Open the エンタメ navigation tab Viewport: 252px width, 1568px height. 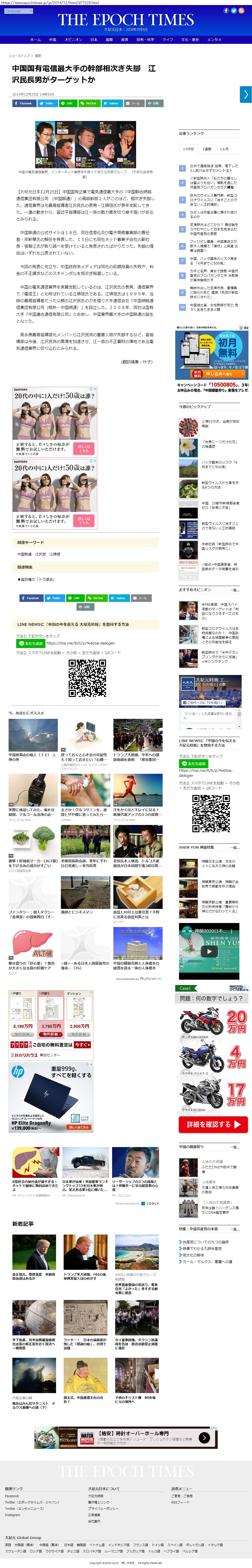[214, 40]
